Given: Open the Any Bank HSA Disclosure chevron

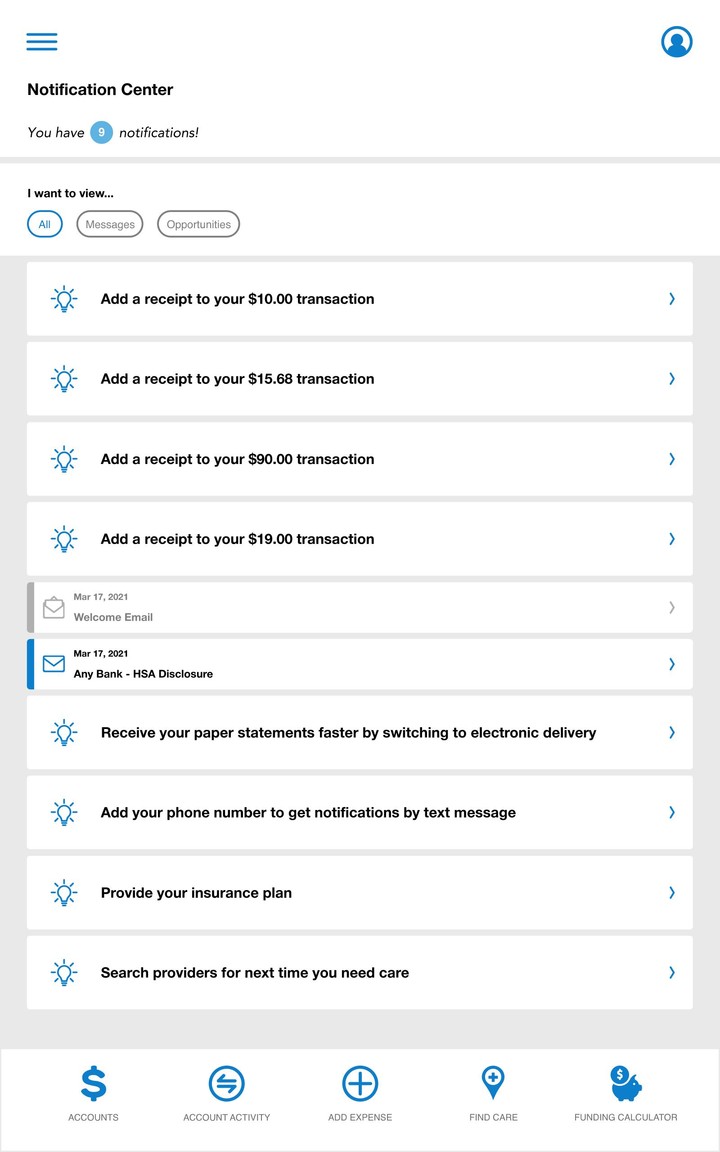Looking at the screenshot, I should [x=671, y=664].
